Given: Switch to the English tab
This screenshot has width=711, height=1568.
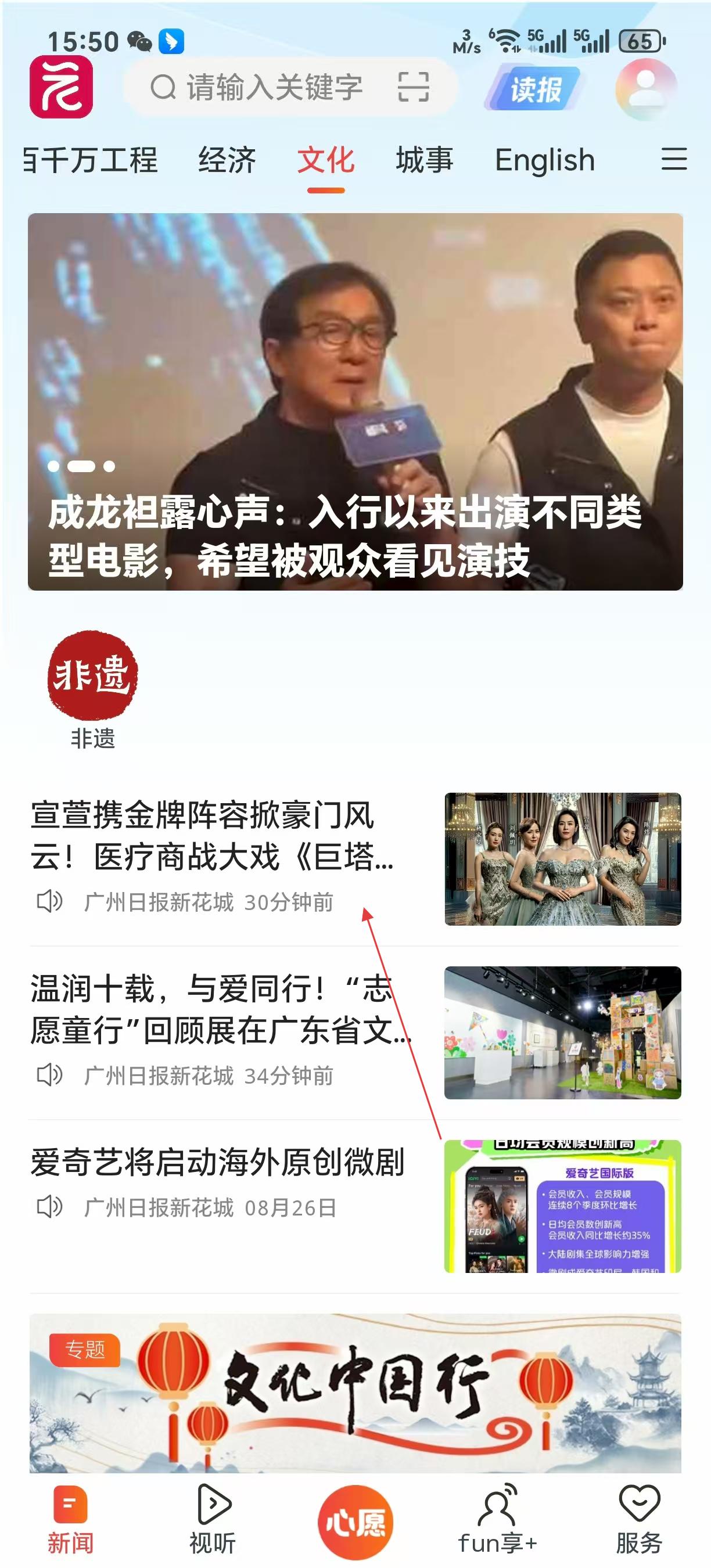Looking at the screenshot, I should [x=544, y=160].
